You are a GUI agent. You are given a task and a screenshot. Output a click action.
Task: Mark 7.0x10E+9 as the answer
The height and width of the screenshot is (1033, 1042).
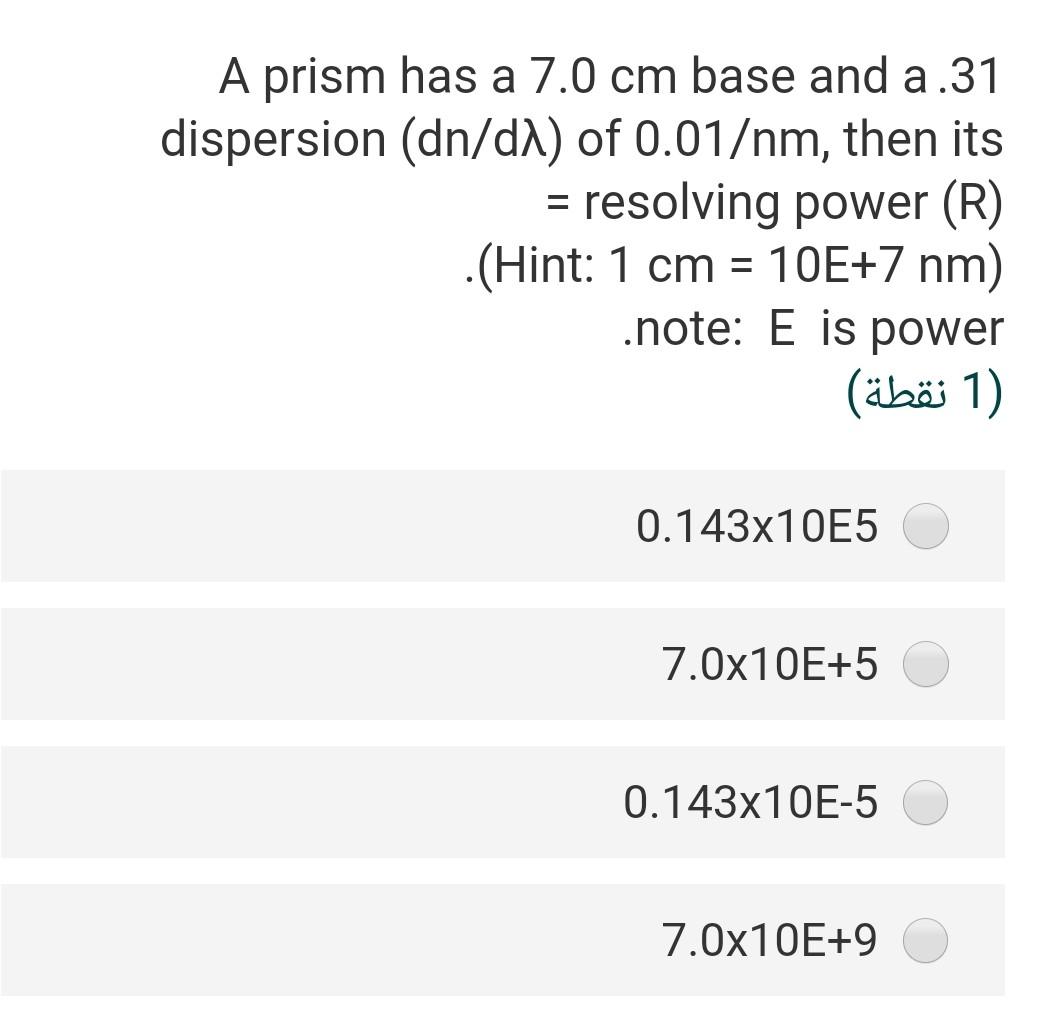[926, 940]
